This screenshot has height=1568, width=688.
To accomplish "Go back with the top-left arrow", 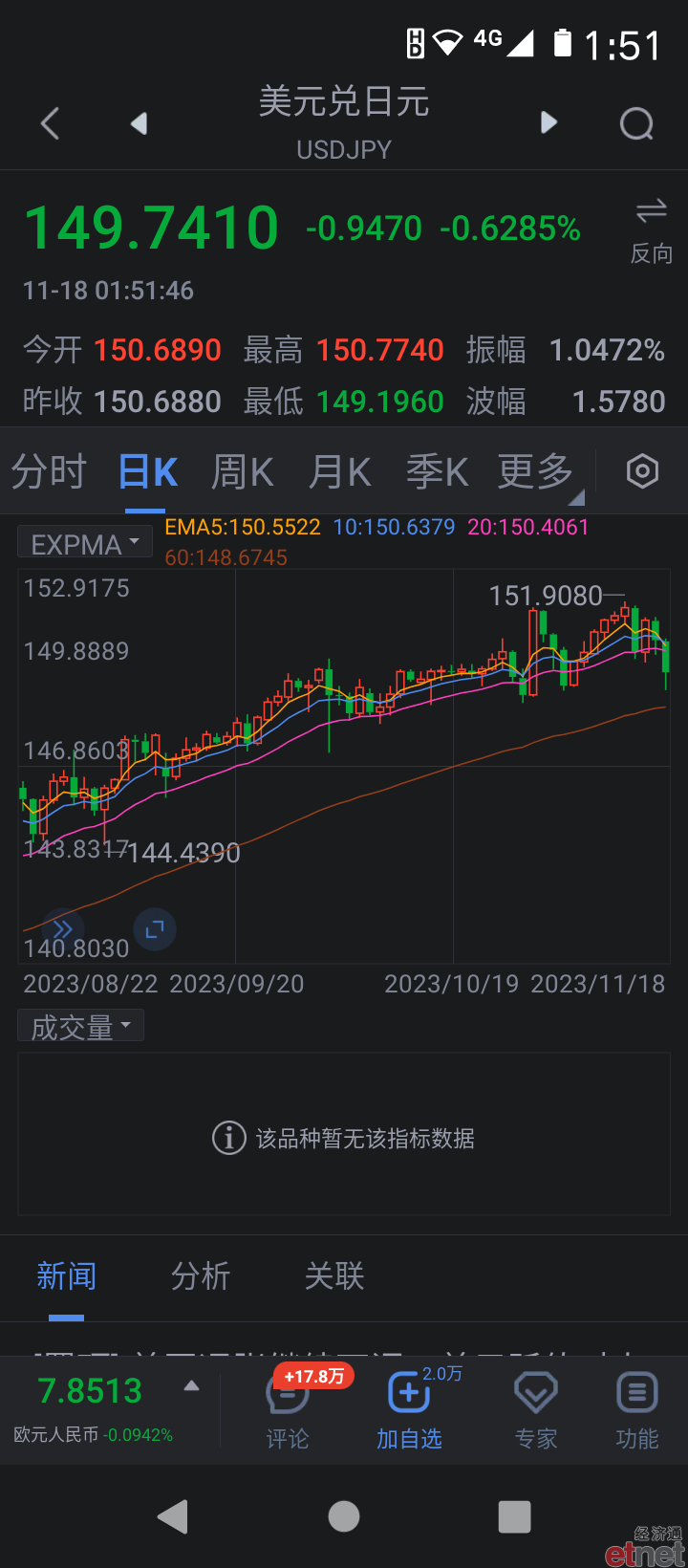I will click(x=51, y=123).
